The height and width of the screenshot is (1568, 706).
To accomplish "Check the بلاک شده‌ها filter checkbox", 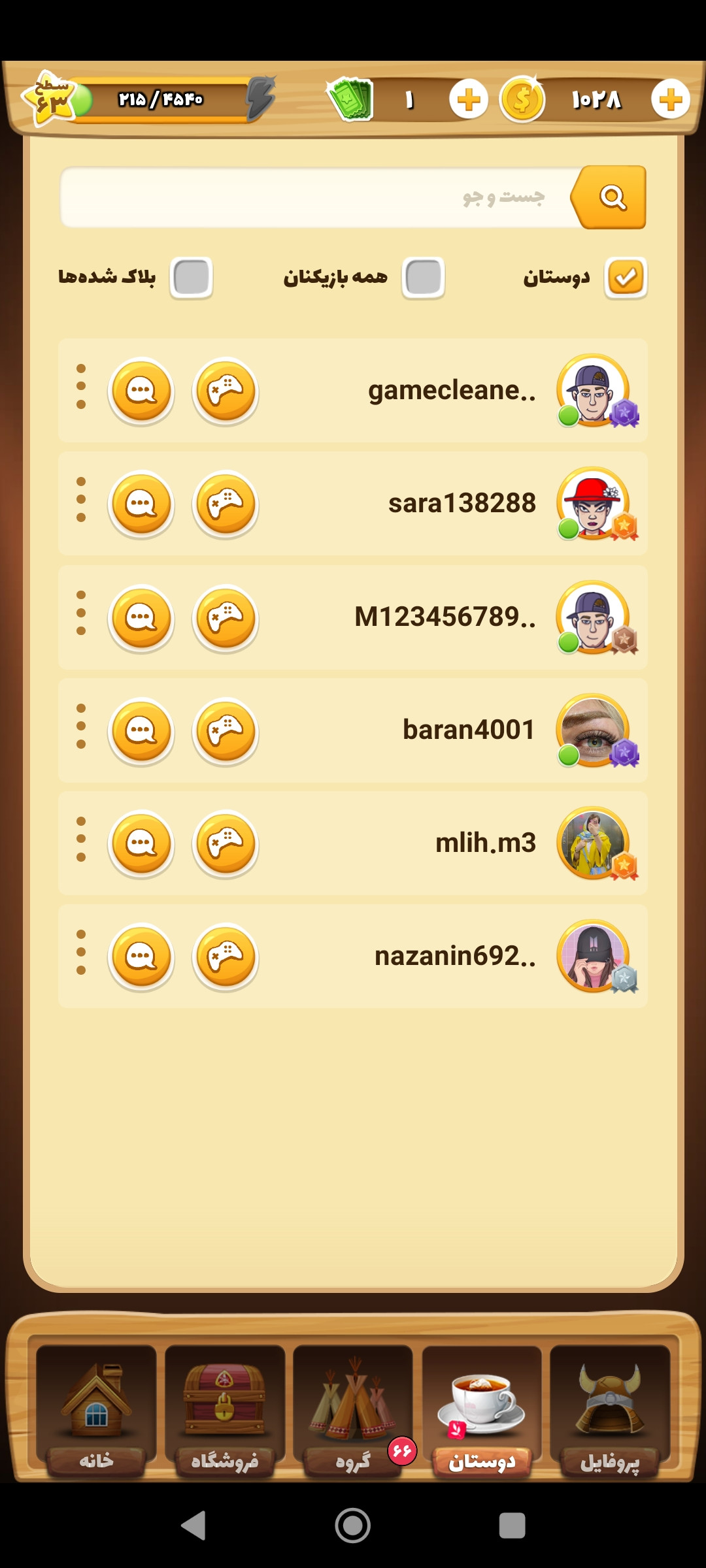I will pos(191,278).
